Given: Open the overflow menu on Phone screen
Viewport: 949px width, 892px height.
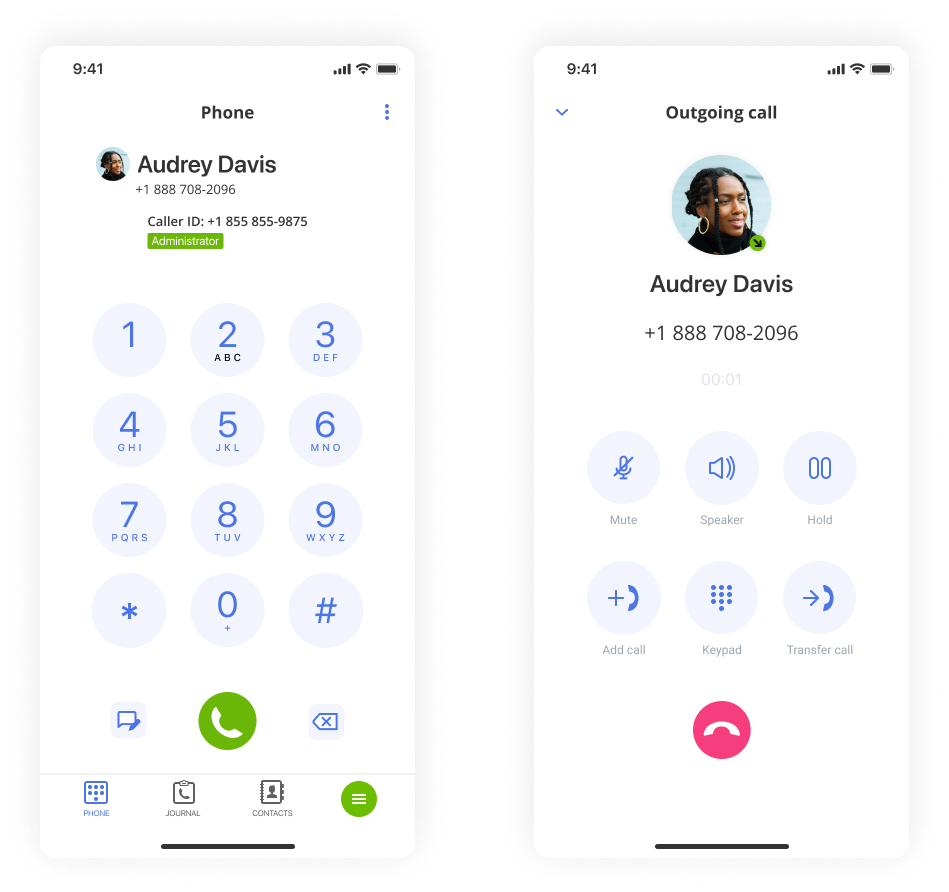Looking at the screenshot, I should pos(387,113).
